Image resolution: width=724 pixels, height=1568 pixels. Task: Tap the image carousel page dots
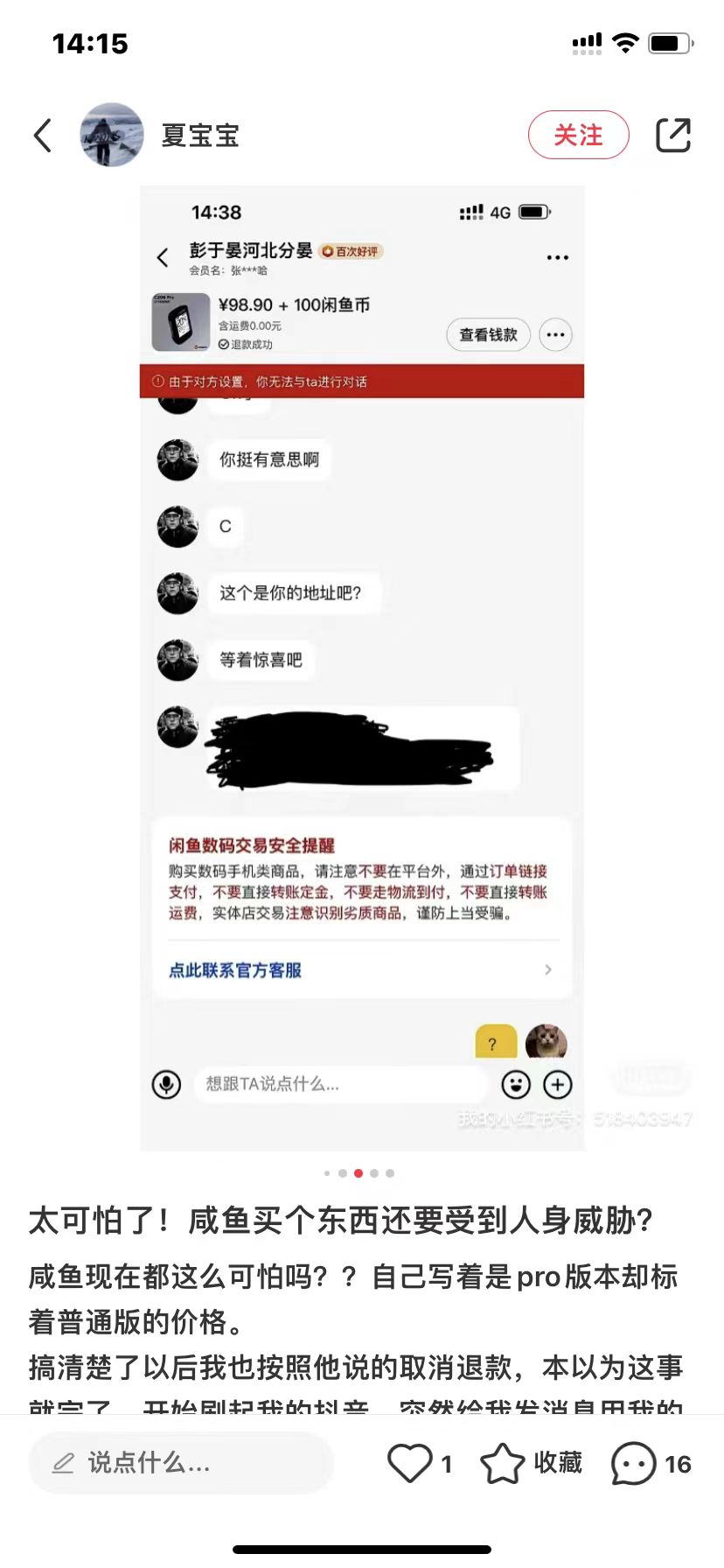[x=359, y=1173]
